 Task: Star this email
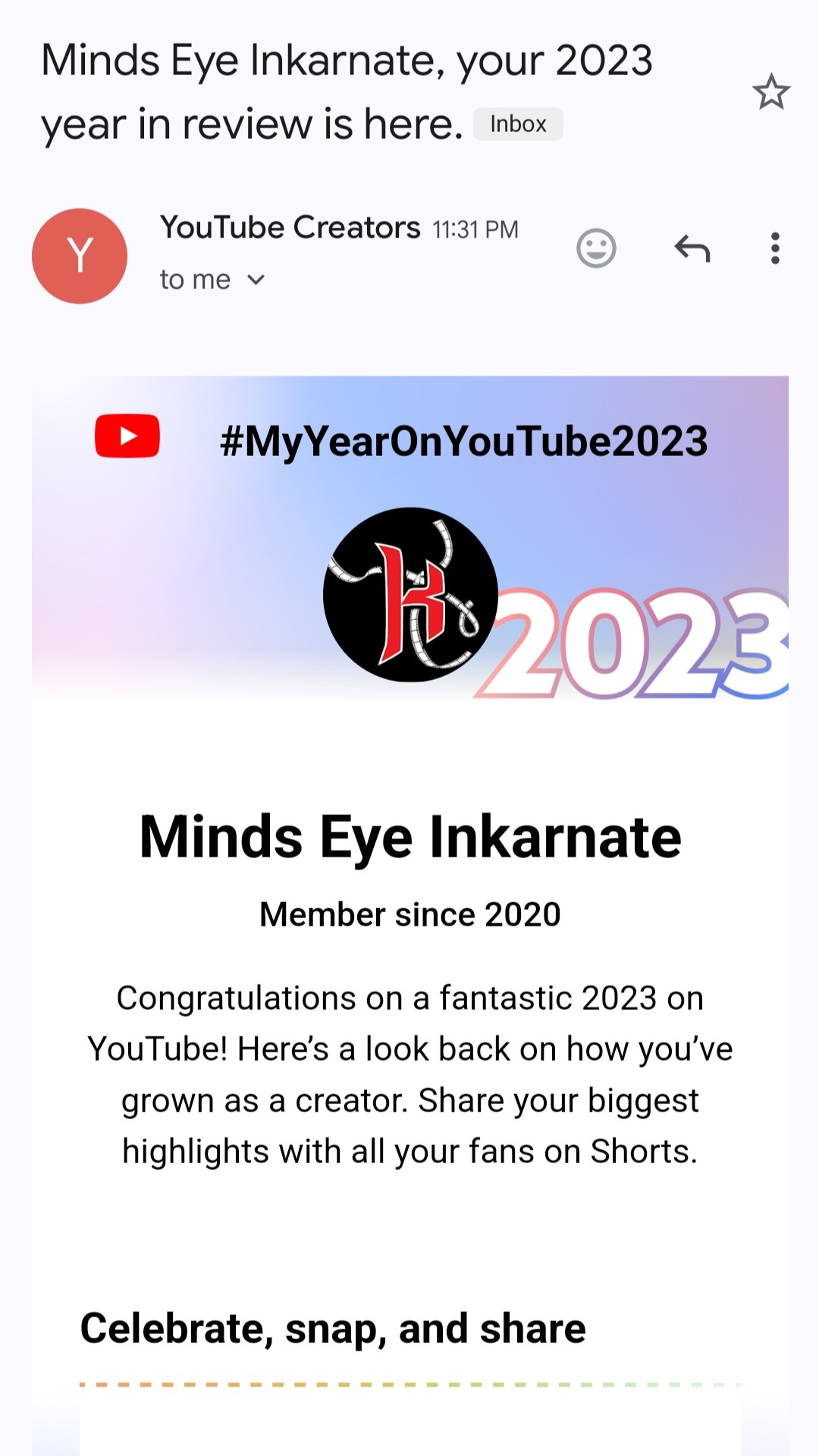click(771, 92)
